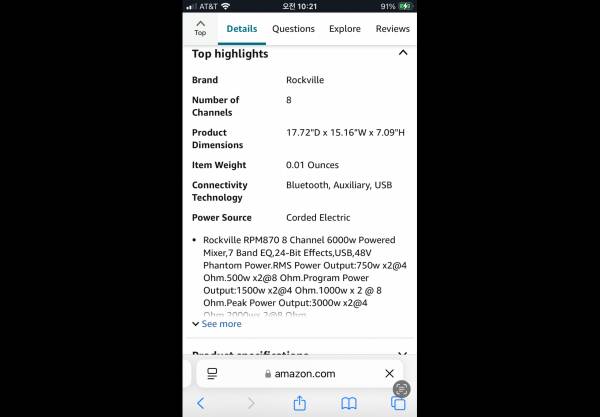Stop loading with the X button
The width and height of the screenshot is (600, 417).
click(389, 373)
